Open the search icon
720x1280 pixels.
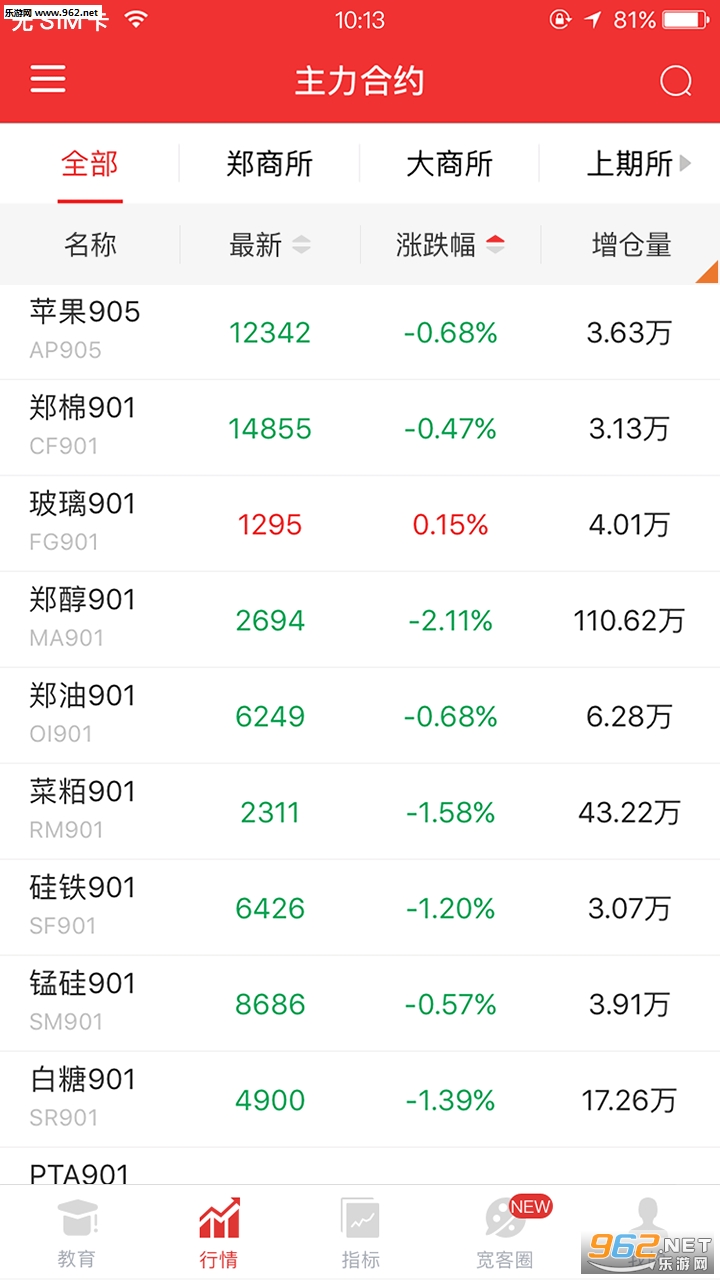[x=676, y=81]
